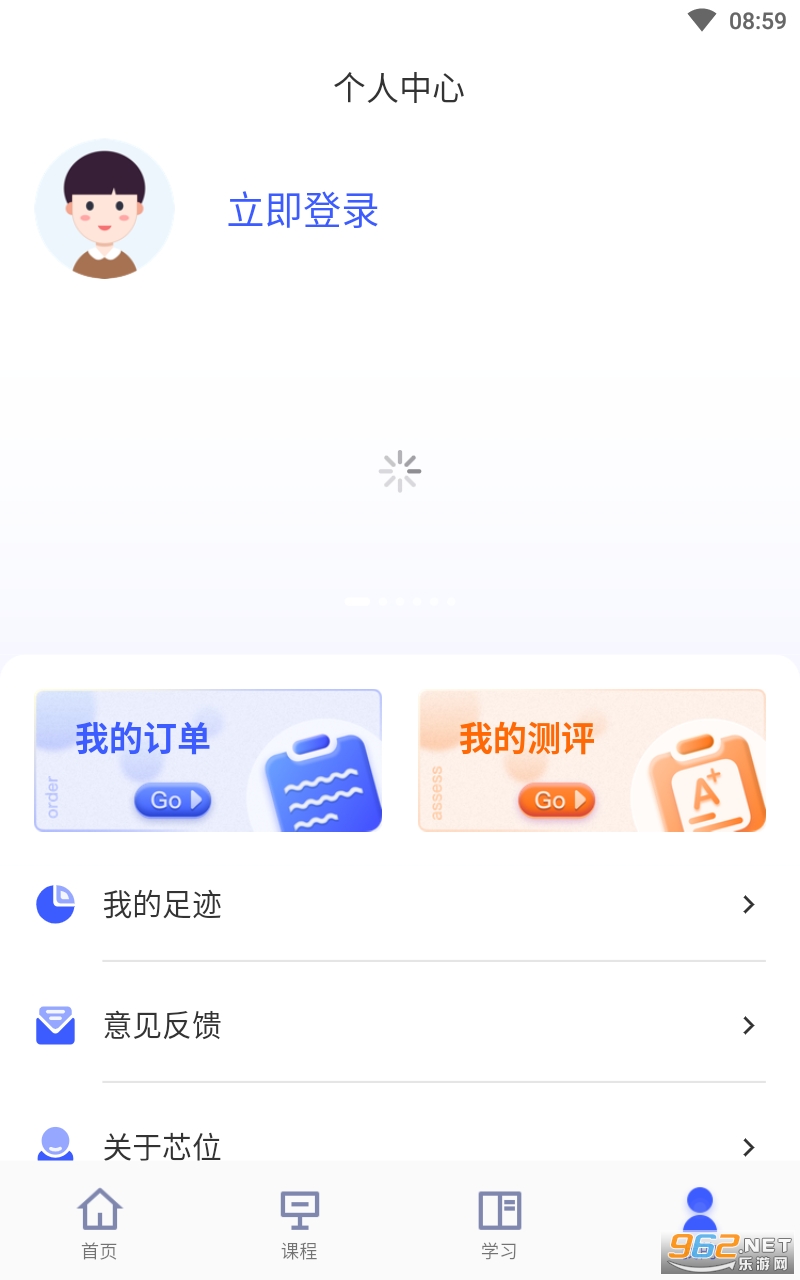Viewport: 800px width, 1280px height.
Task: Switch to the 学习 tab
Action: [499, 1222]
